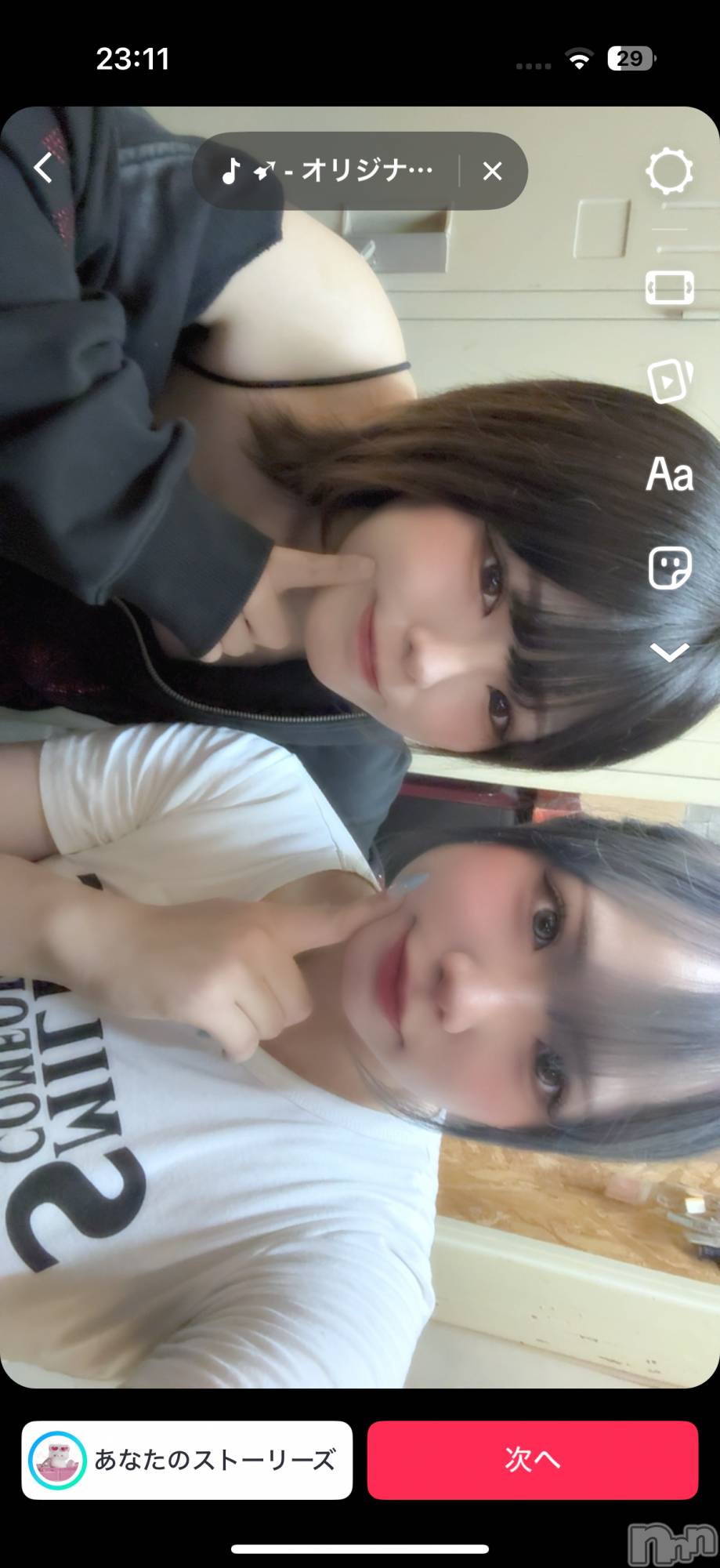The height and width of the screenshot is (1568, 720).
Task: Open the settings gear icon
Action: [669, 171]
